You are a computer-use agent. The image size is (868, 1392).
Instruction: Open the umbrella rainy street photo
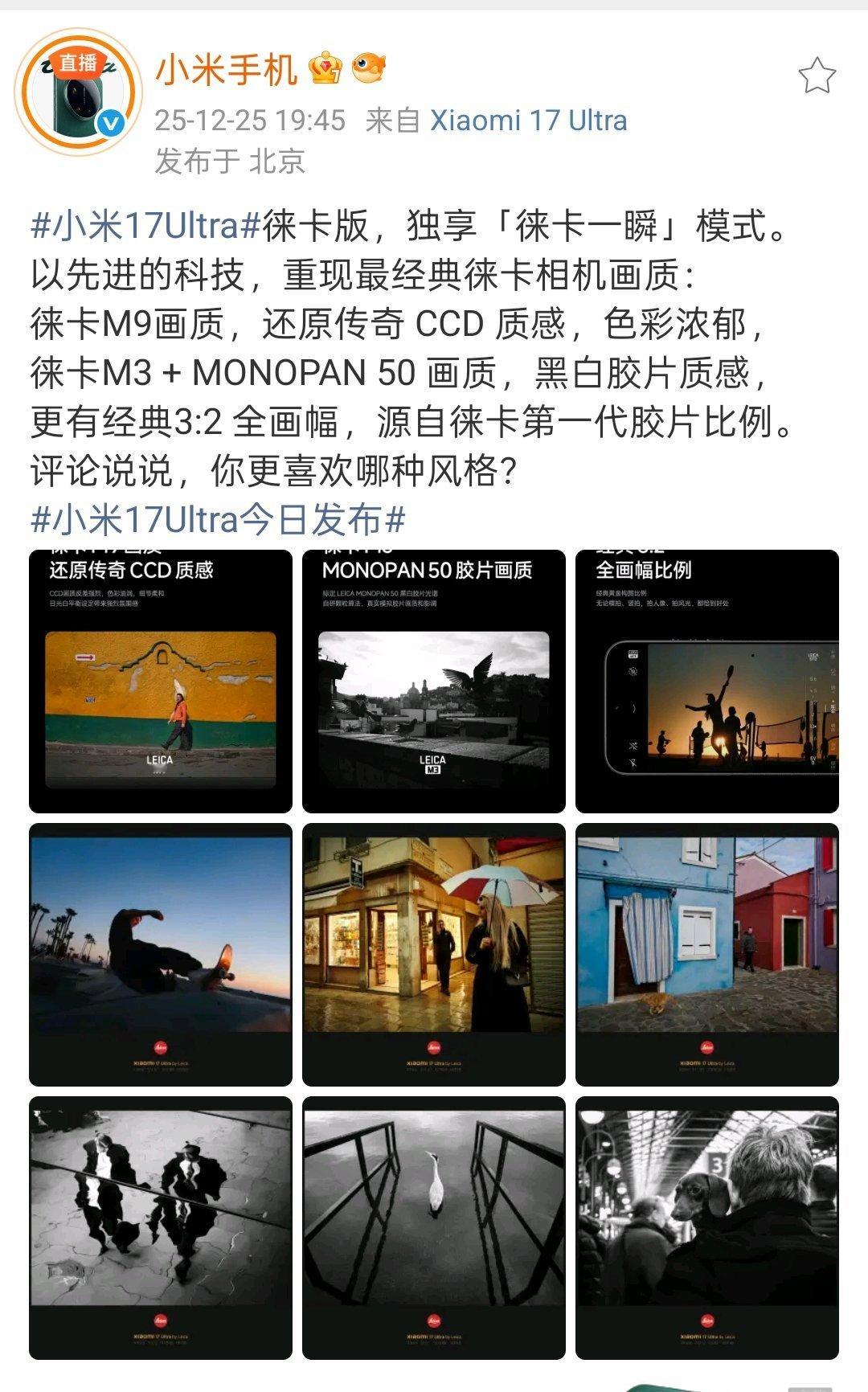point(434,952)
